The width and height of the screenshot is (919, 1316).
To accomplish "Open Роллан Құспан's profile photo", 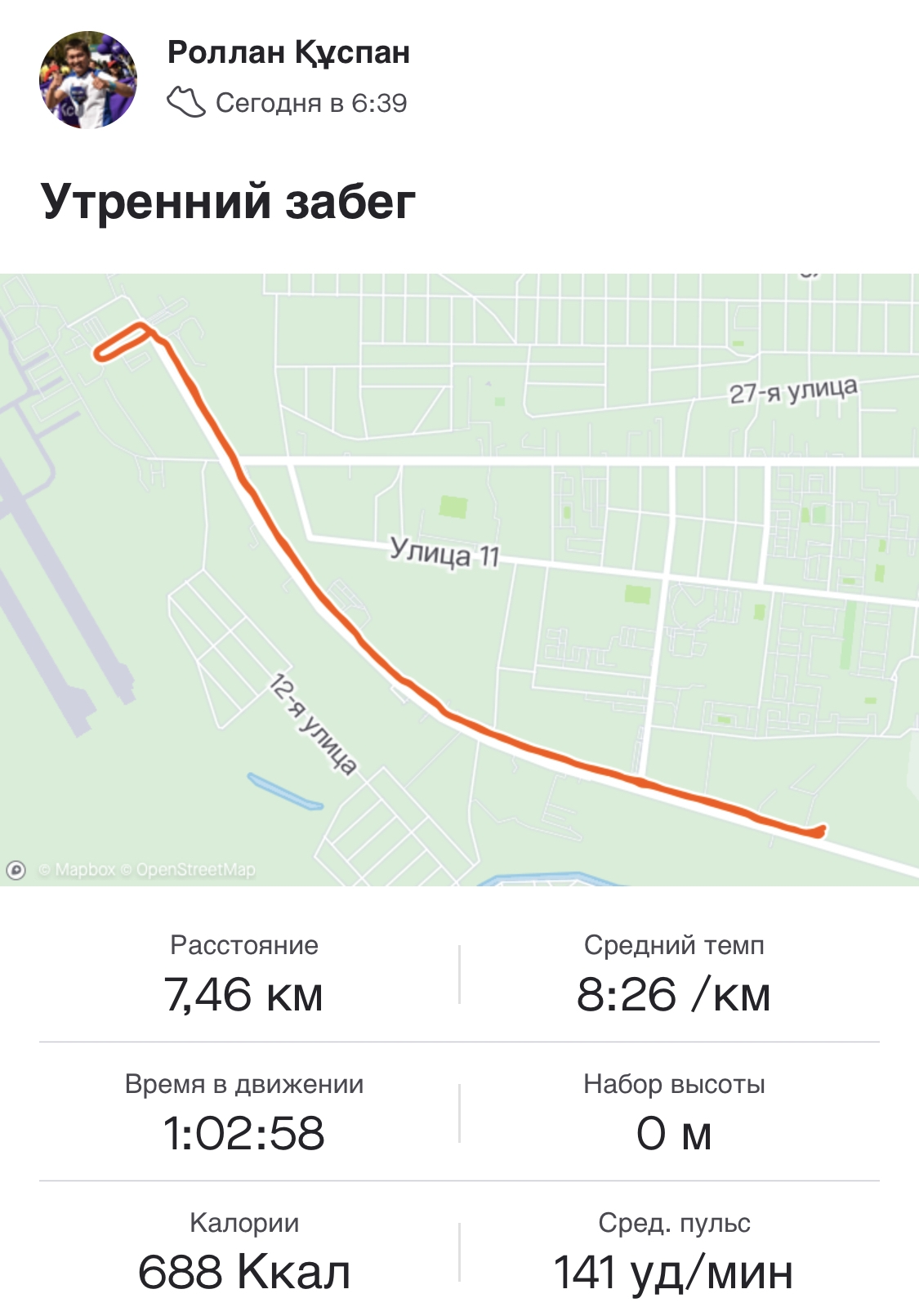I will (x=88, y=80).
